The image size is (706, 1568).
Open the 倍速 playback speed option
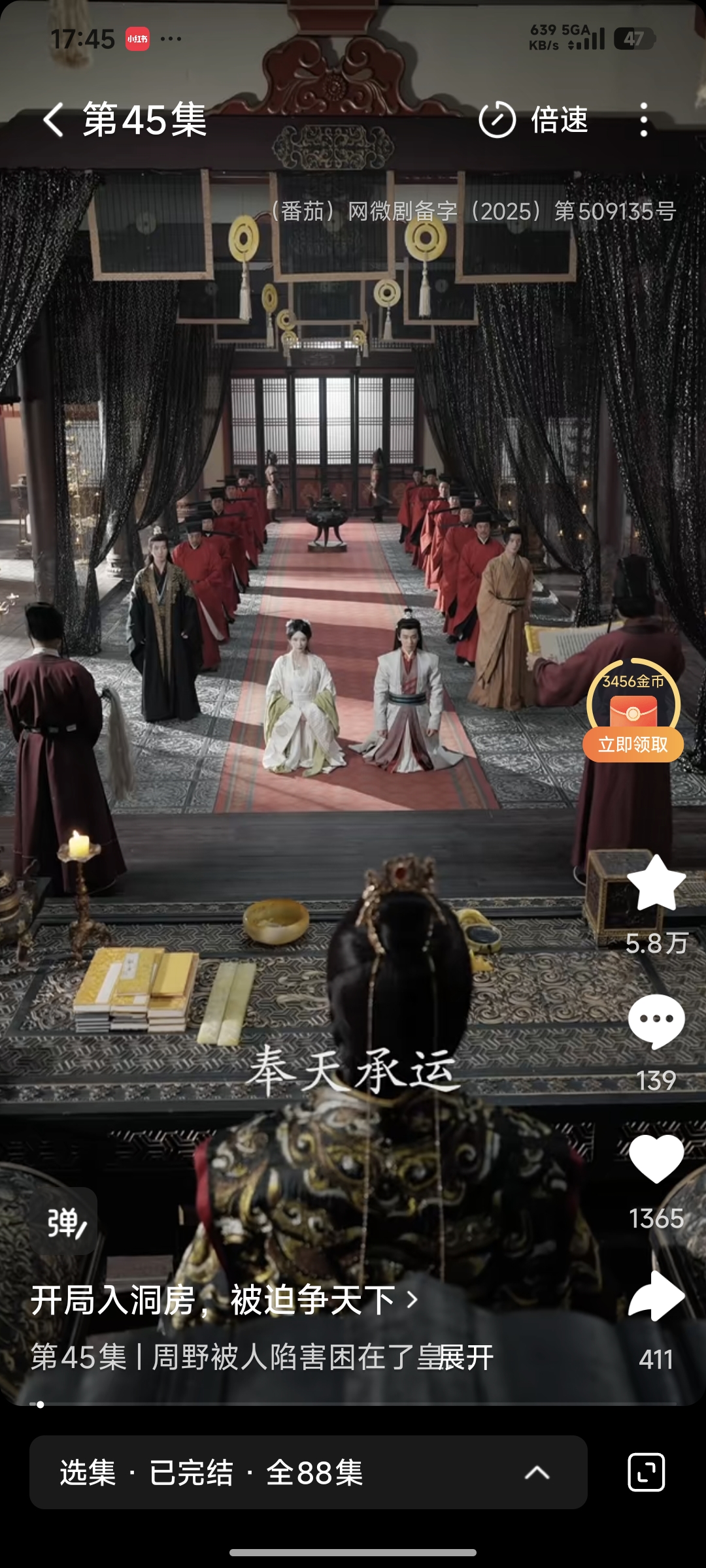tap(533, 120)
